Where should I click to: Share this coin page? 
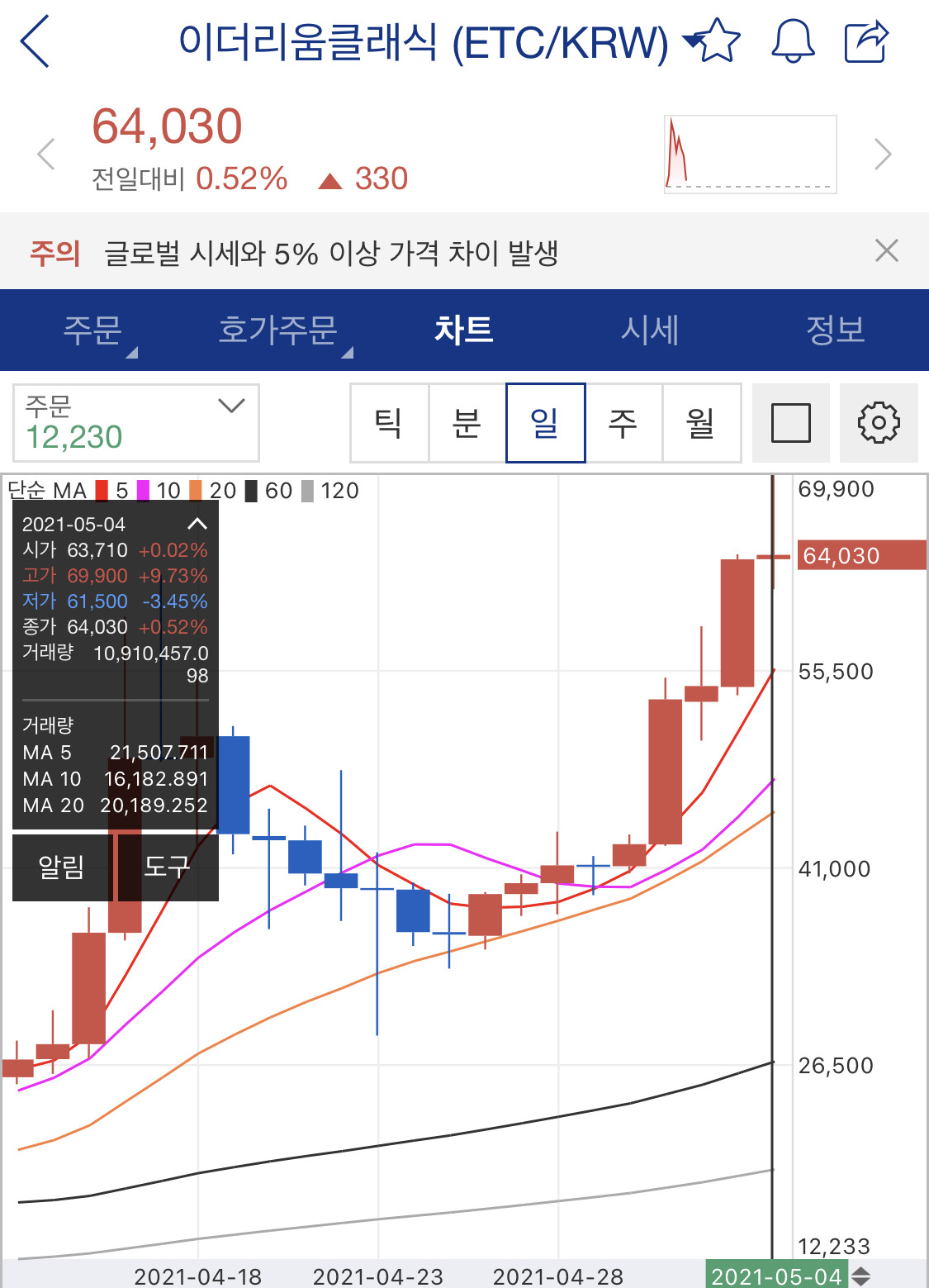click(866, 41)
